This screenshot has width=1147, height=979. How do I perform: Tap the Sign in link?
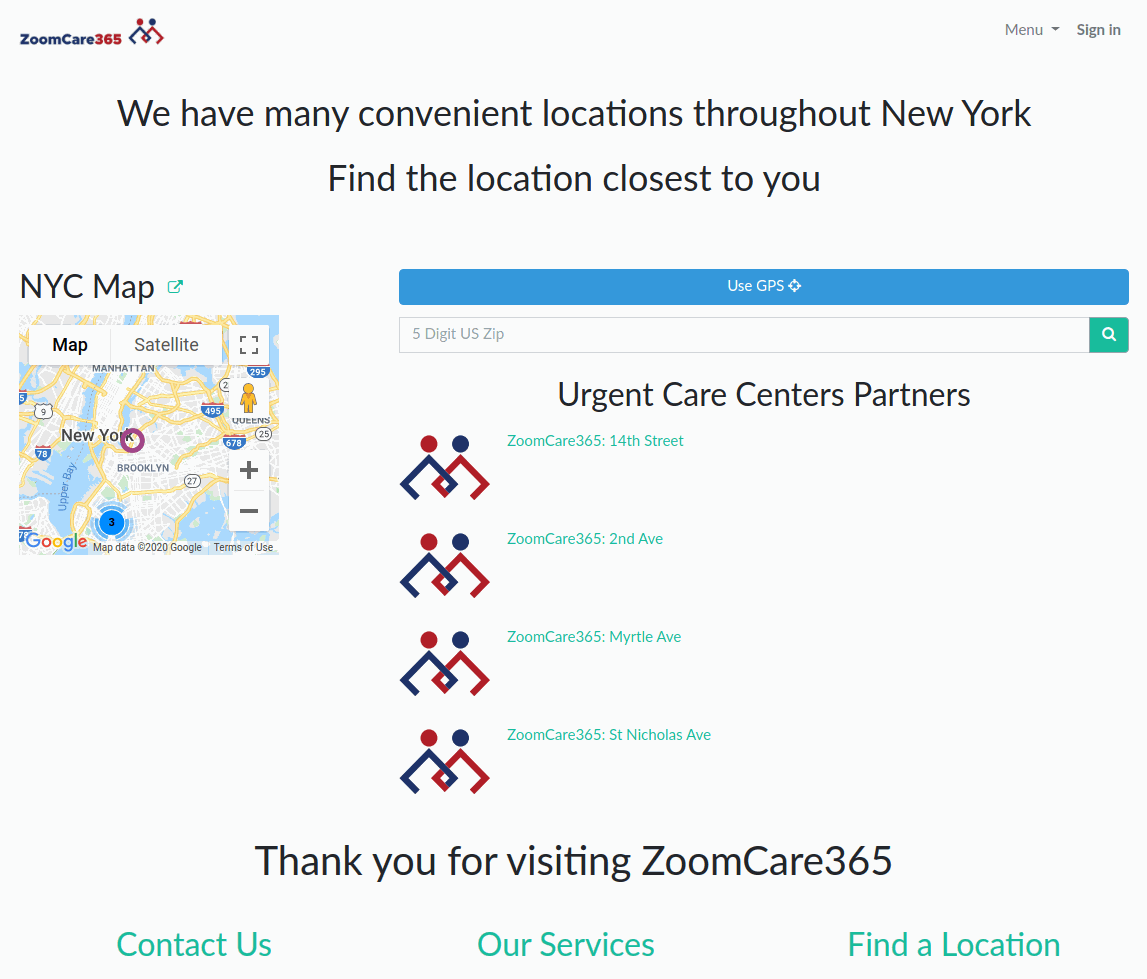point(1098,30)
